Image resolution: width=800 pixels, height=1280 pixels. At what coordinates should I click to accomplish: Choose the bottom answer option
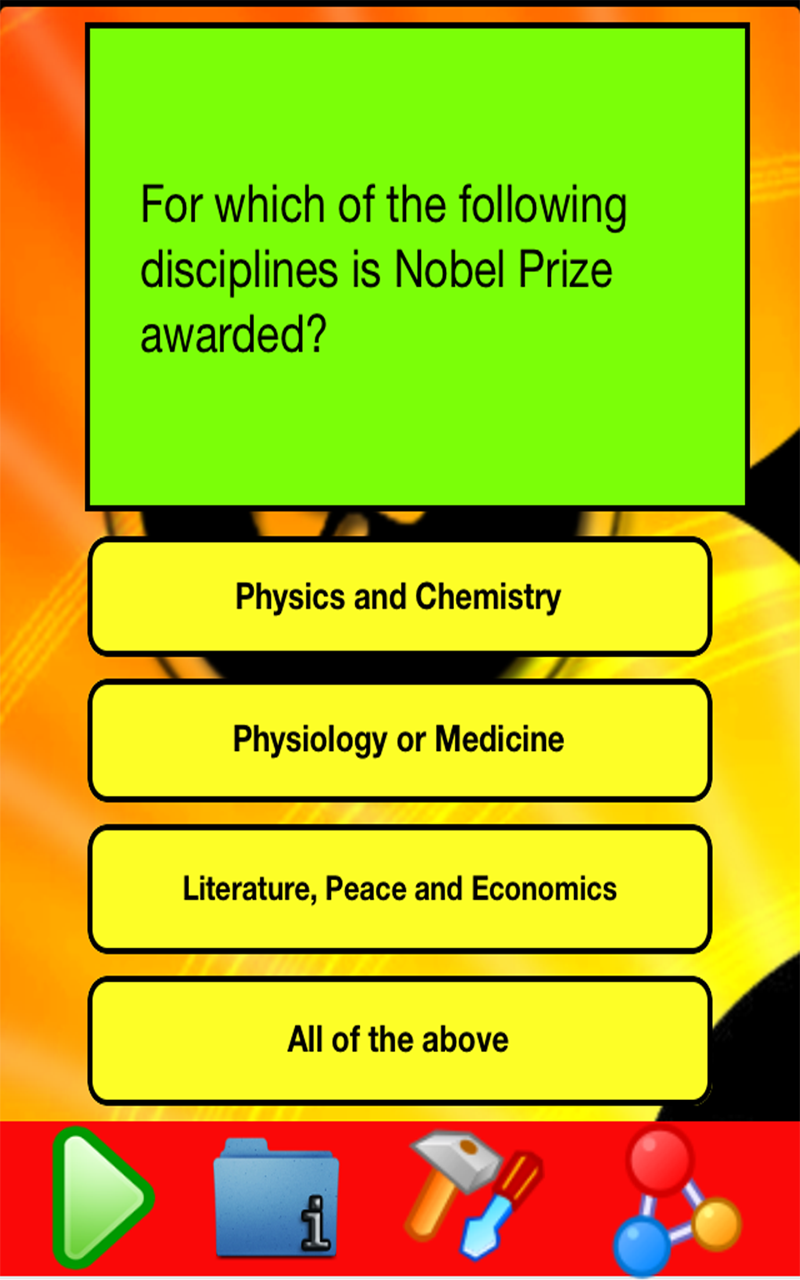[400, 1040]
